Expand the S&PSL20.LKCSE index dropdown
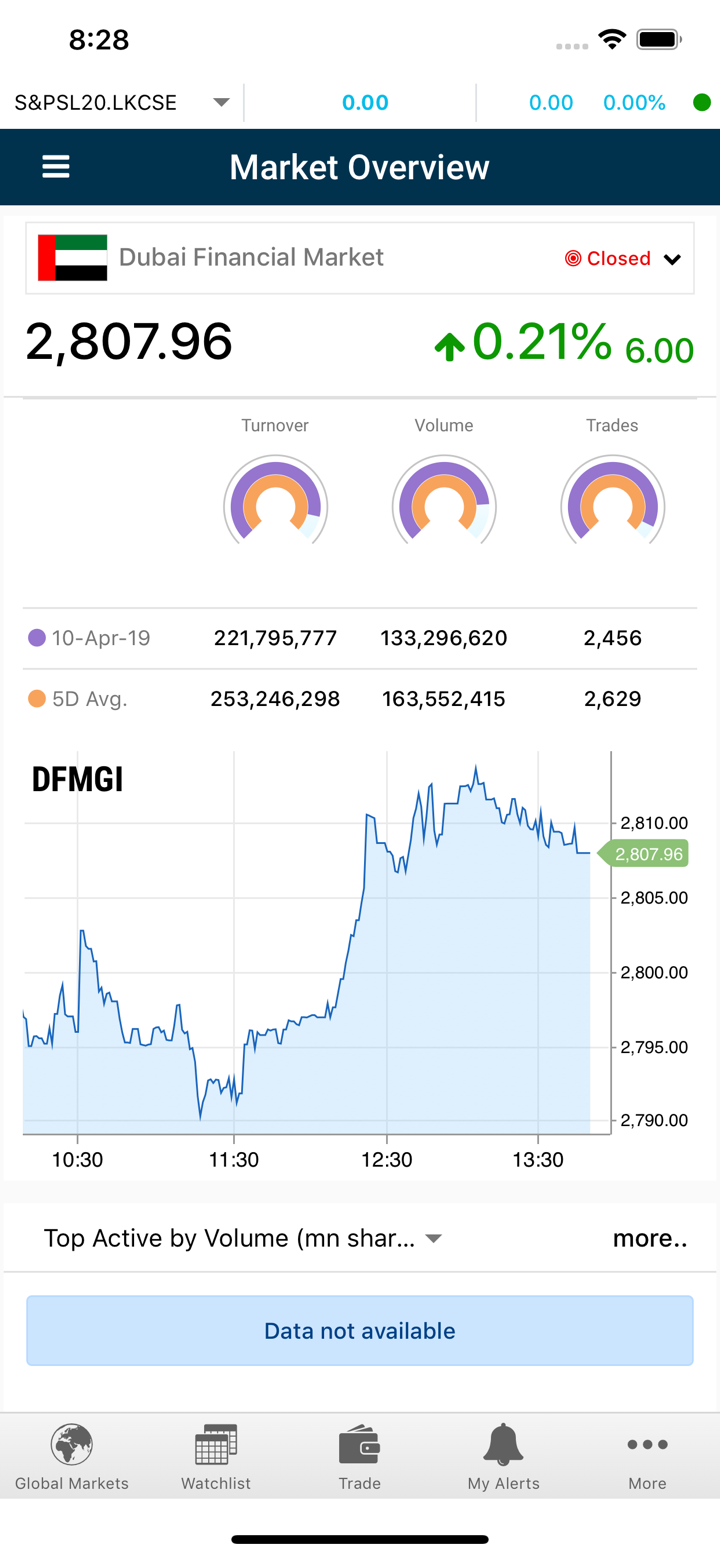The width and height of the screenshot is (720, 1558). 221,102
